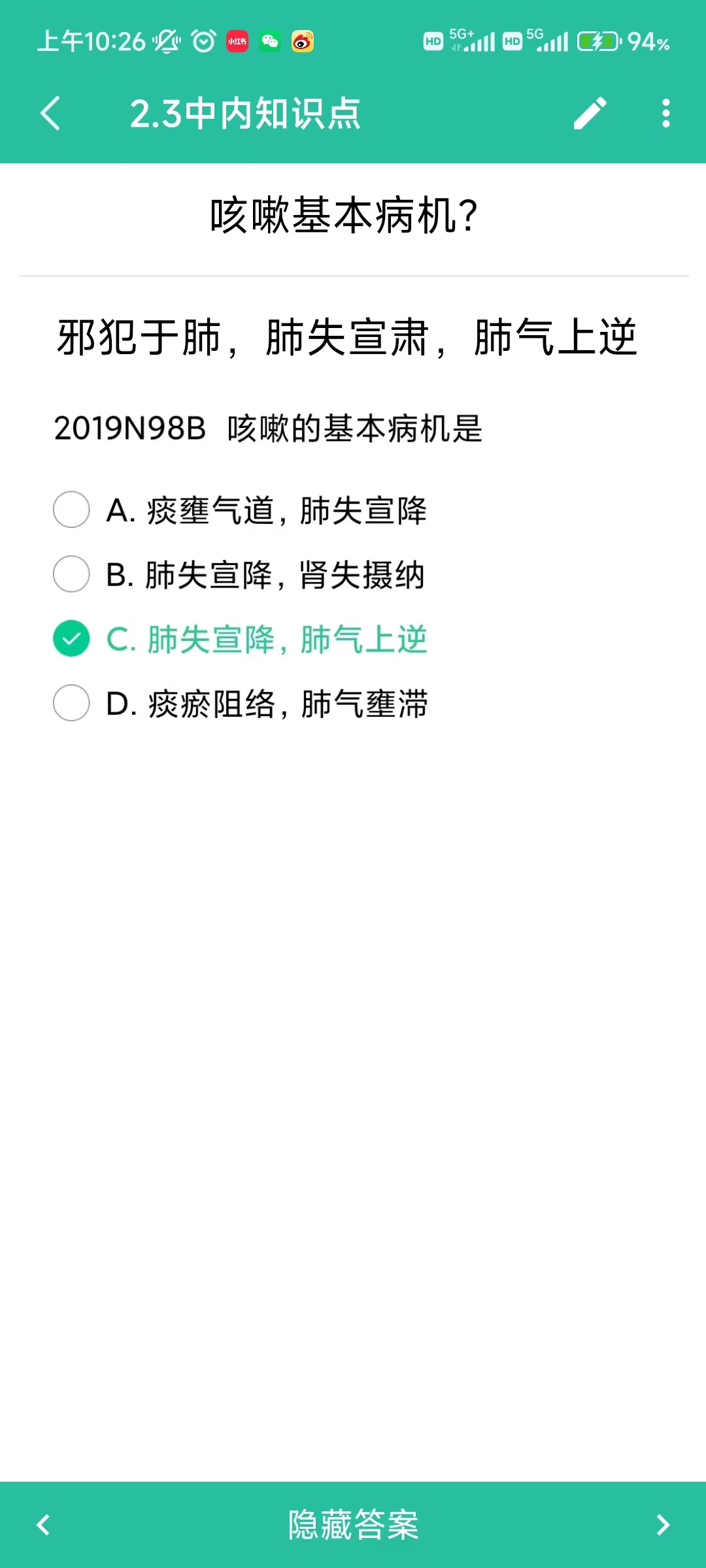Pick option D 痰瘀阻络，肺气壅滞
This screenshot has height=1568, width=706.
240,704
